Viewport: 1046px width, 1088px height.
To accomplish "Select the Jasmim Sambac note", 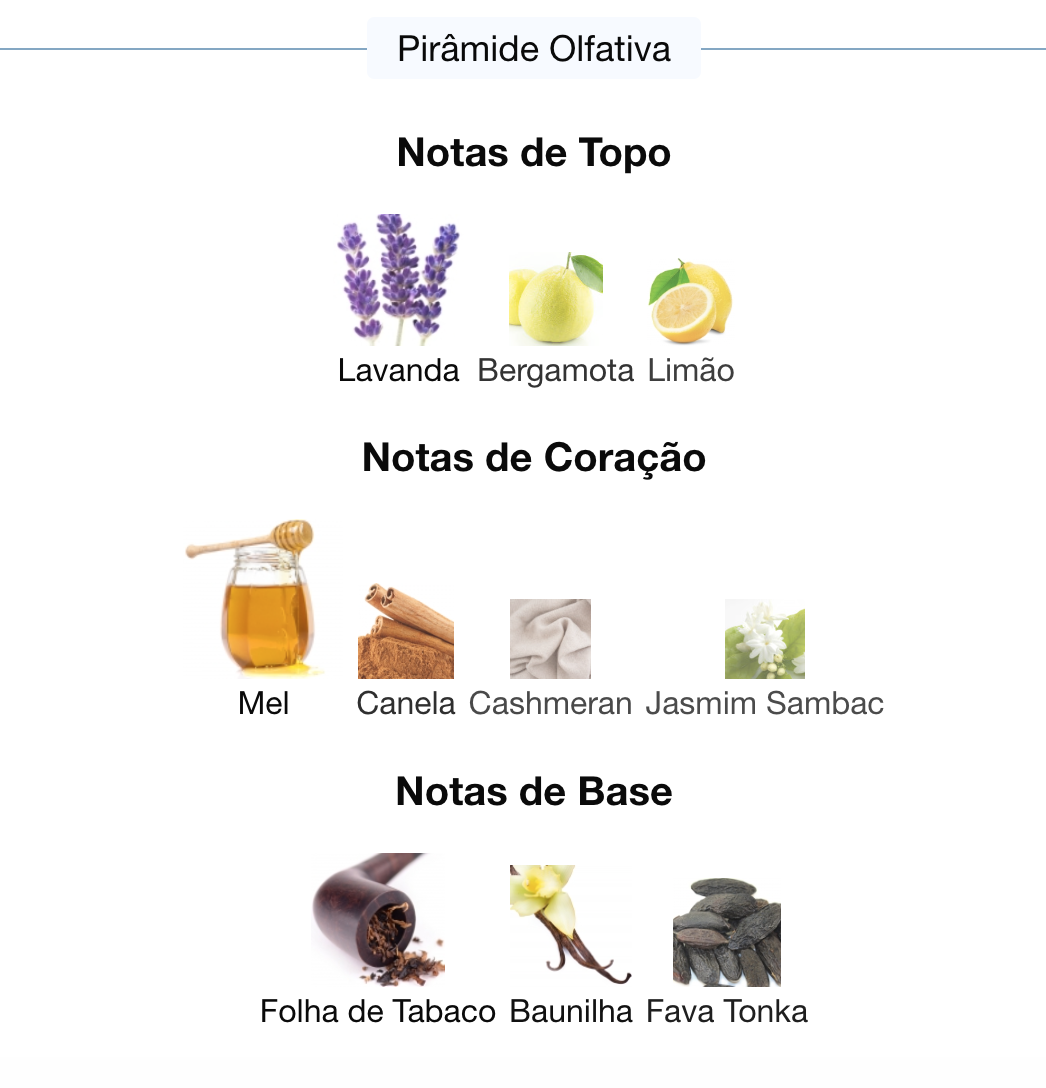I will tap(765, 640).
